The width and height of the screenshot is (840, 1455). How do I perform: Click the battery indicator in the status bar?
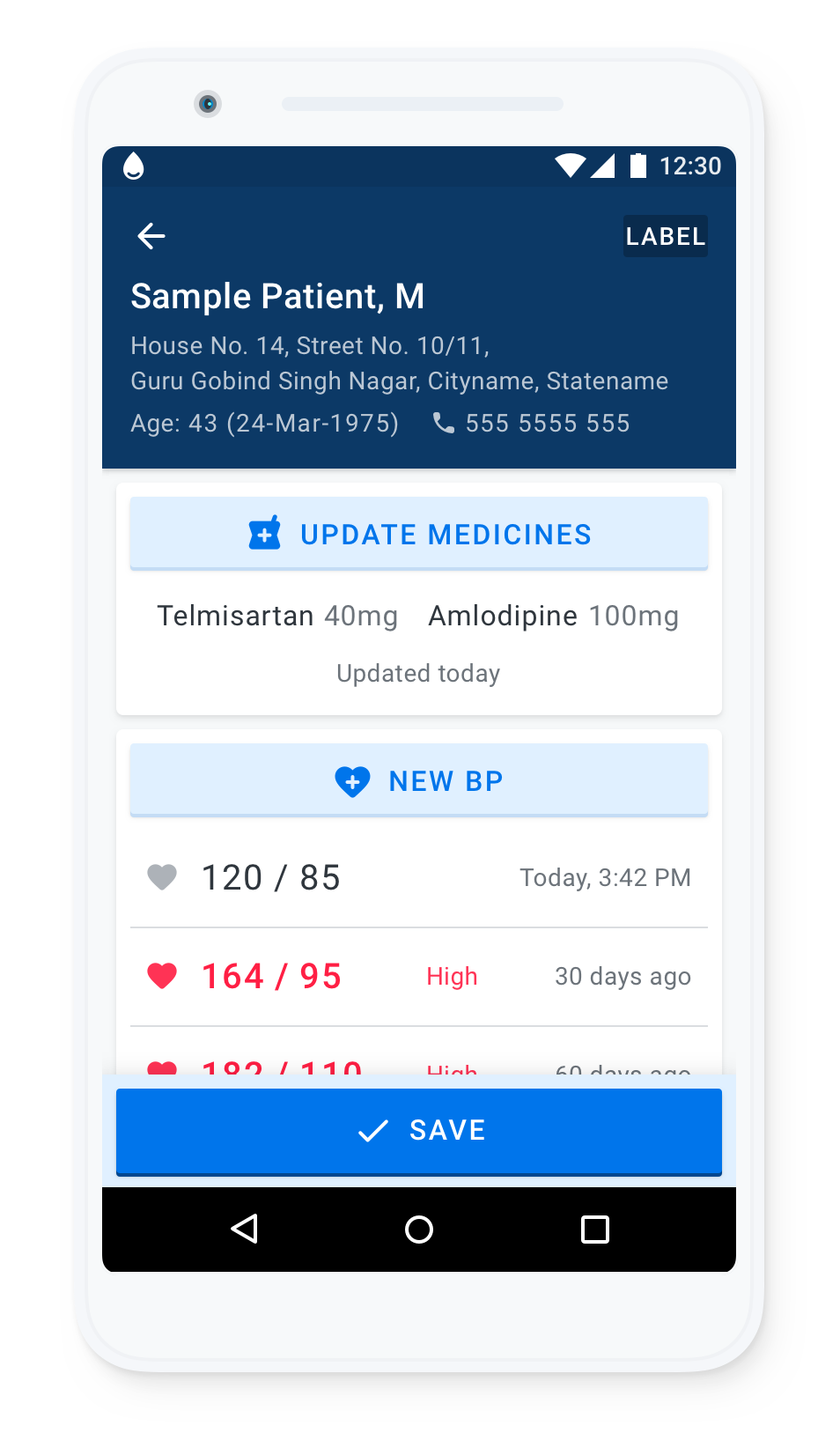pos(637,164)
